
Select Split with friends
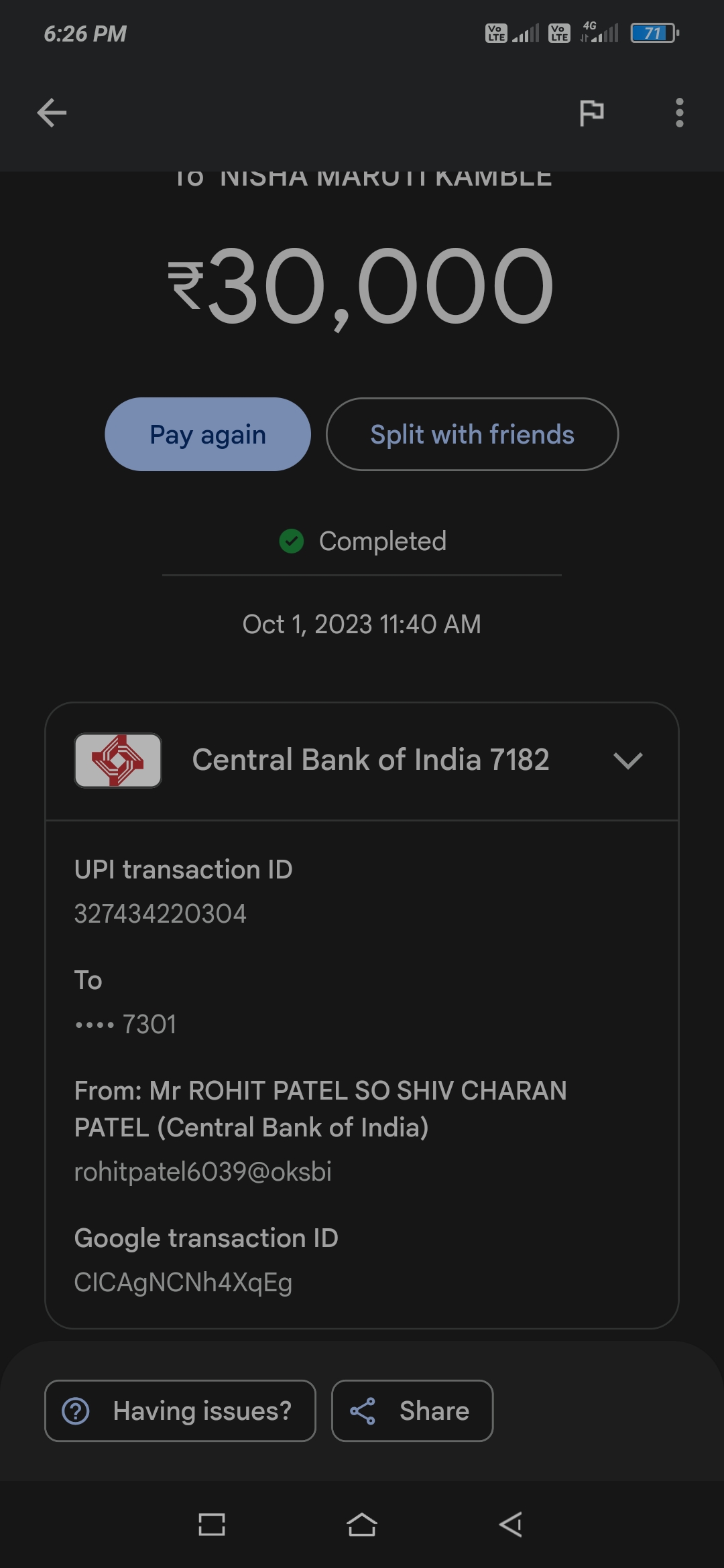pos(472,434)
